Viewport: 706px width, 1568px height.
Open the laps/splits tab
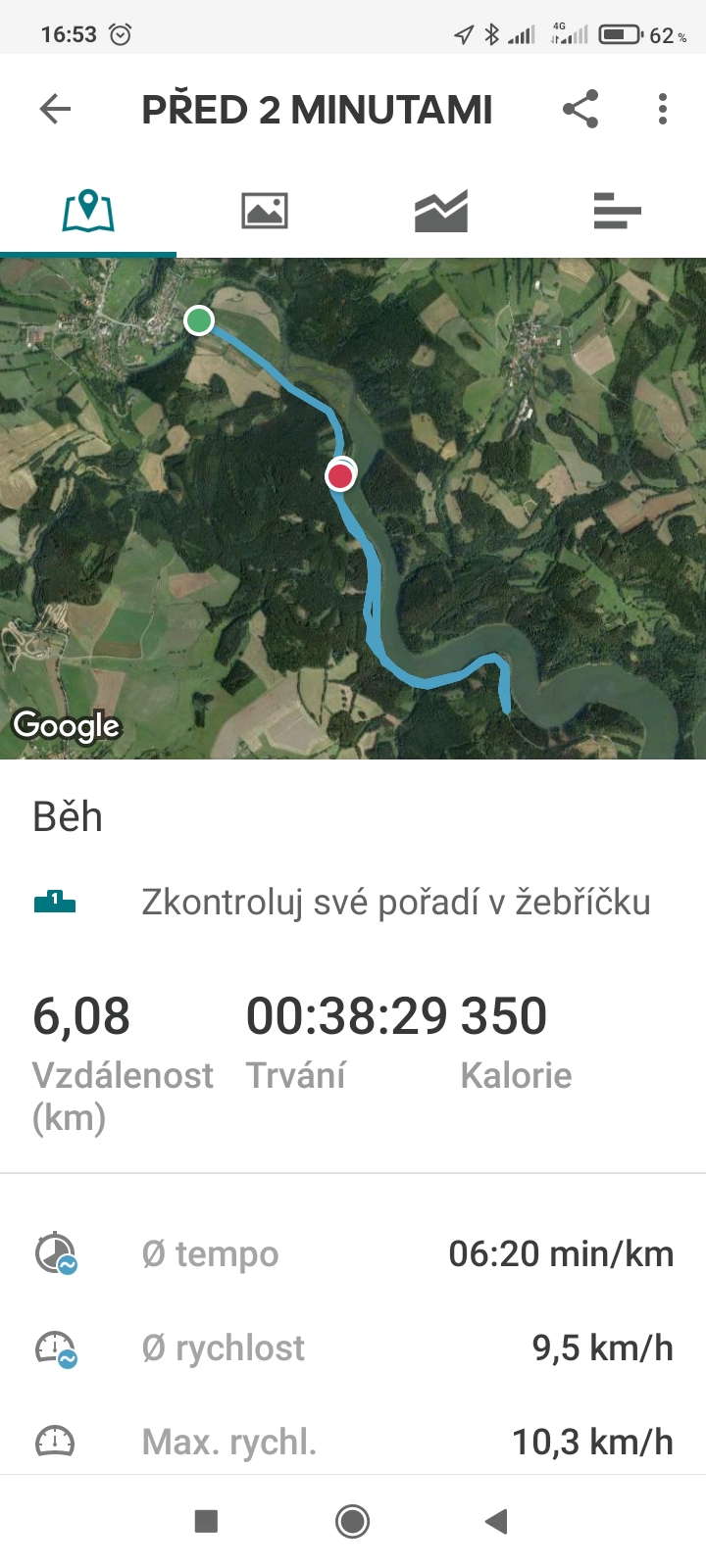point(617,211)
